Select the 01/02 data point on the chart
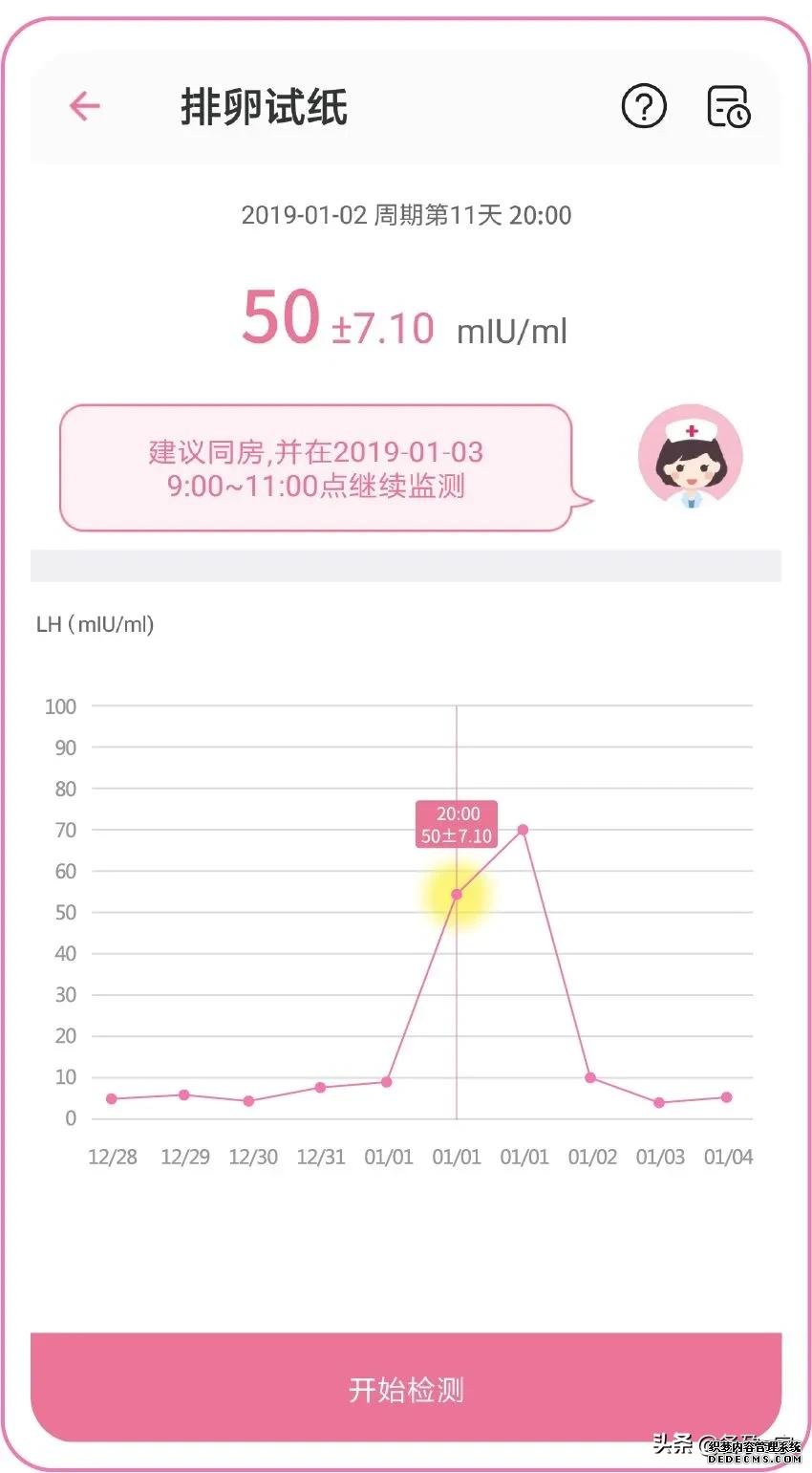The width and height of the screenshot is (812, 1473). point(590,1077)
